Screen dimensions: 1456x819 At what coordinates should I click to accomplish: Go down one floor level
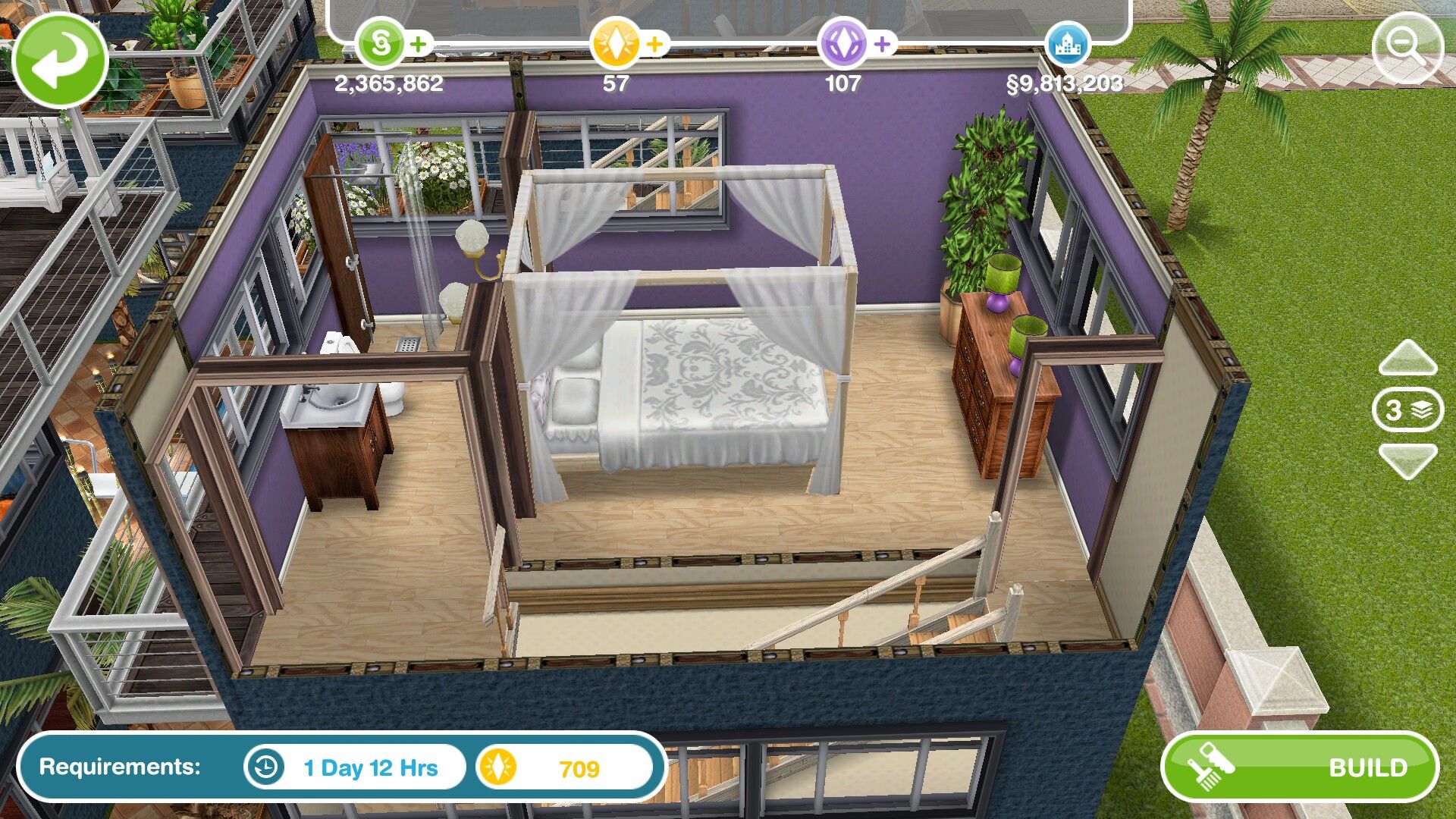pos(1407,460)
